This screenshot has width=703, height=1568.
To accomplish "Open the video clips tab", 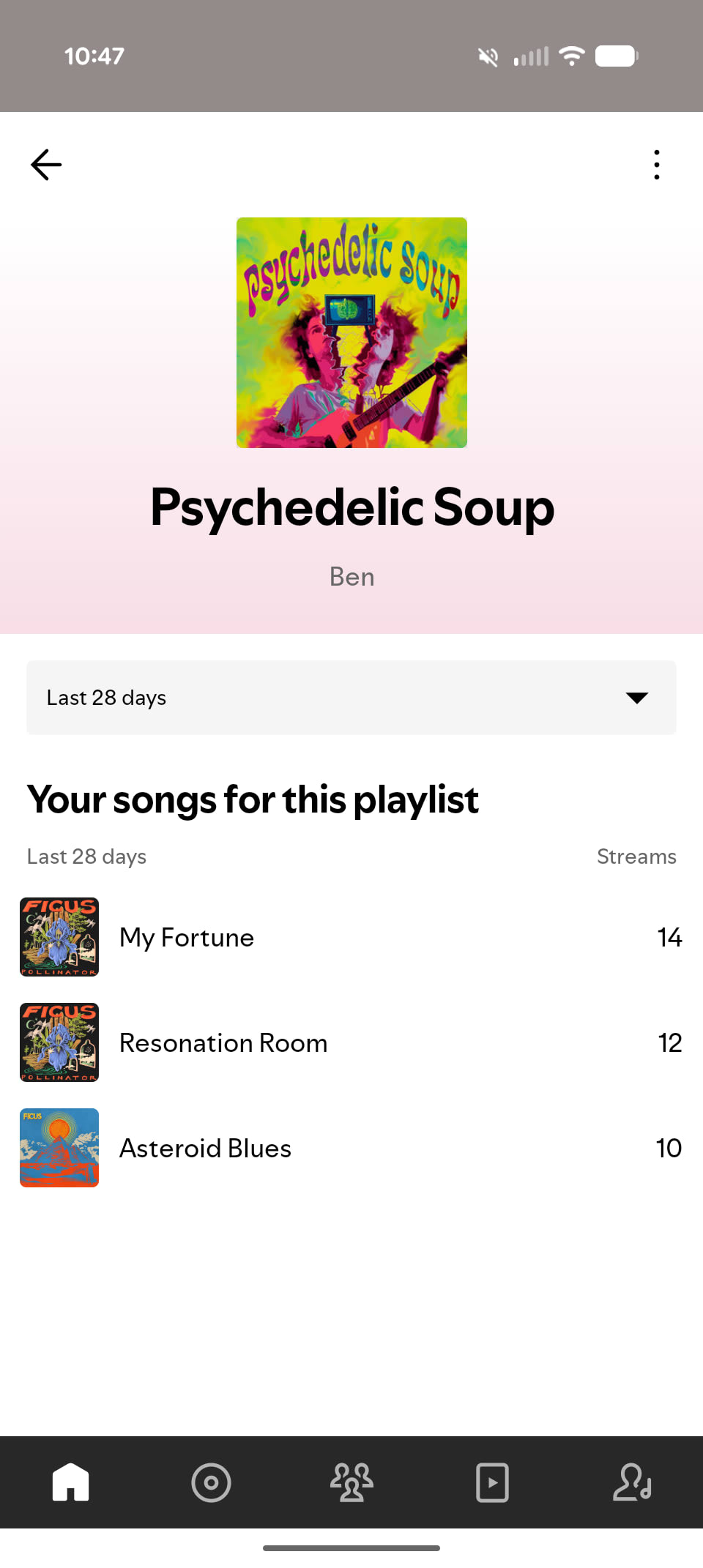I will pos(492,1482).
